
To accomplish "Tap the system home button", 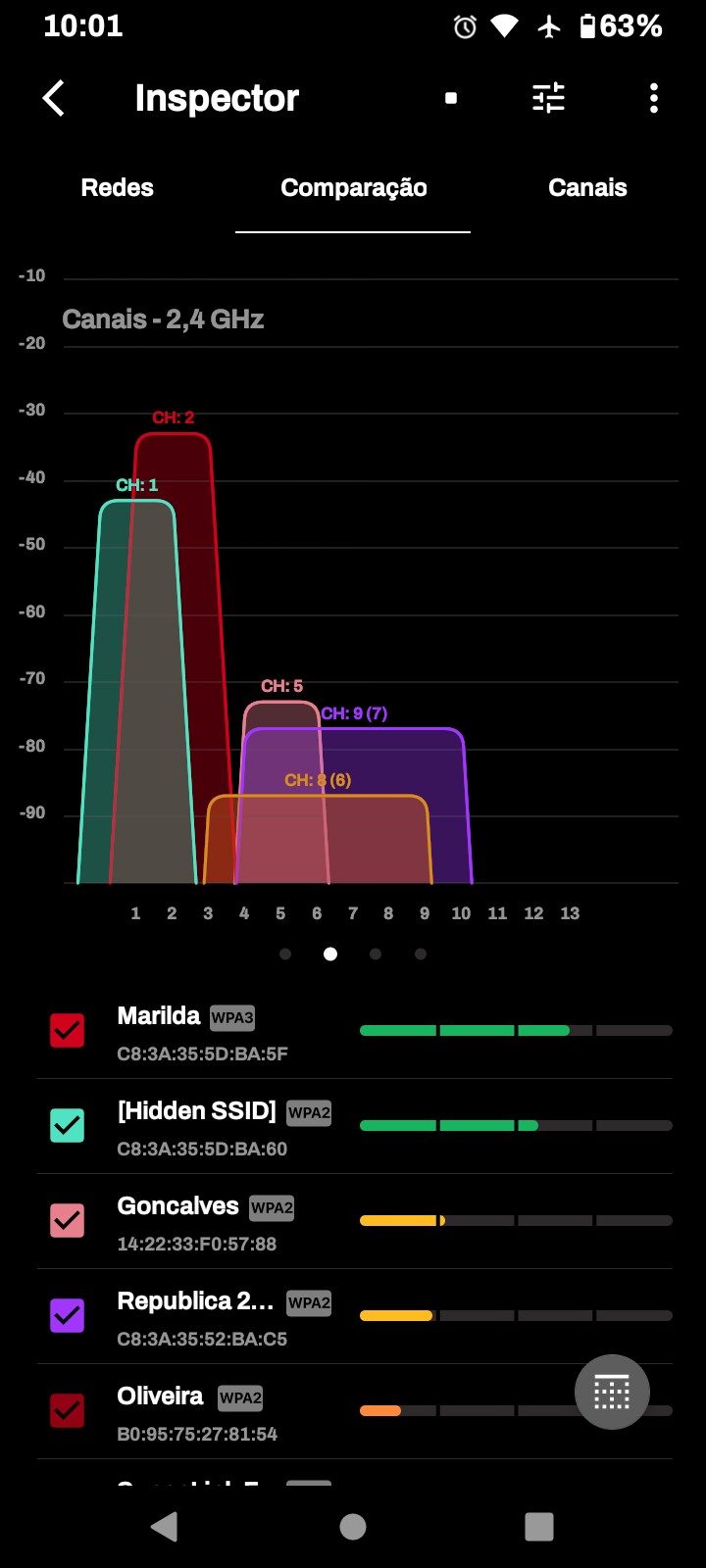I will 353,1526.
